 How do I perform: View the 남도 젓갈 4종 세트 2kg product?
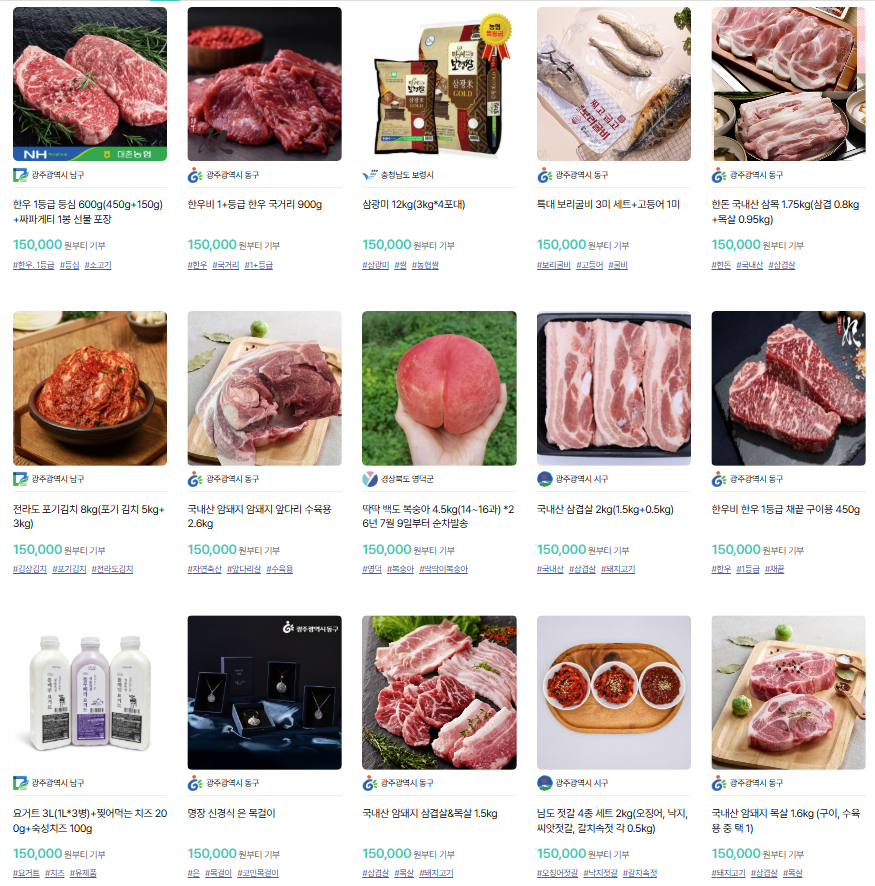(613, 692)
